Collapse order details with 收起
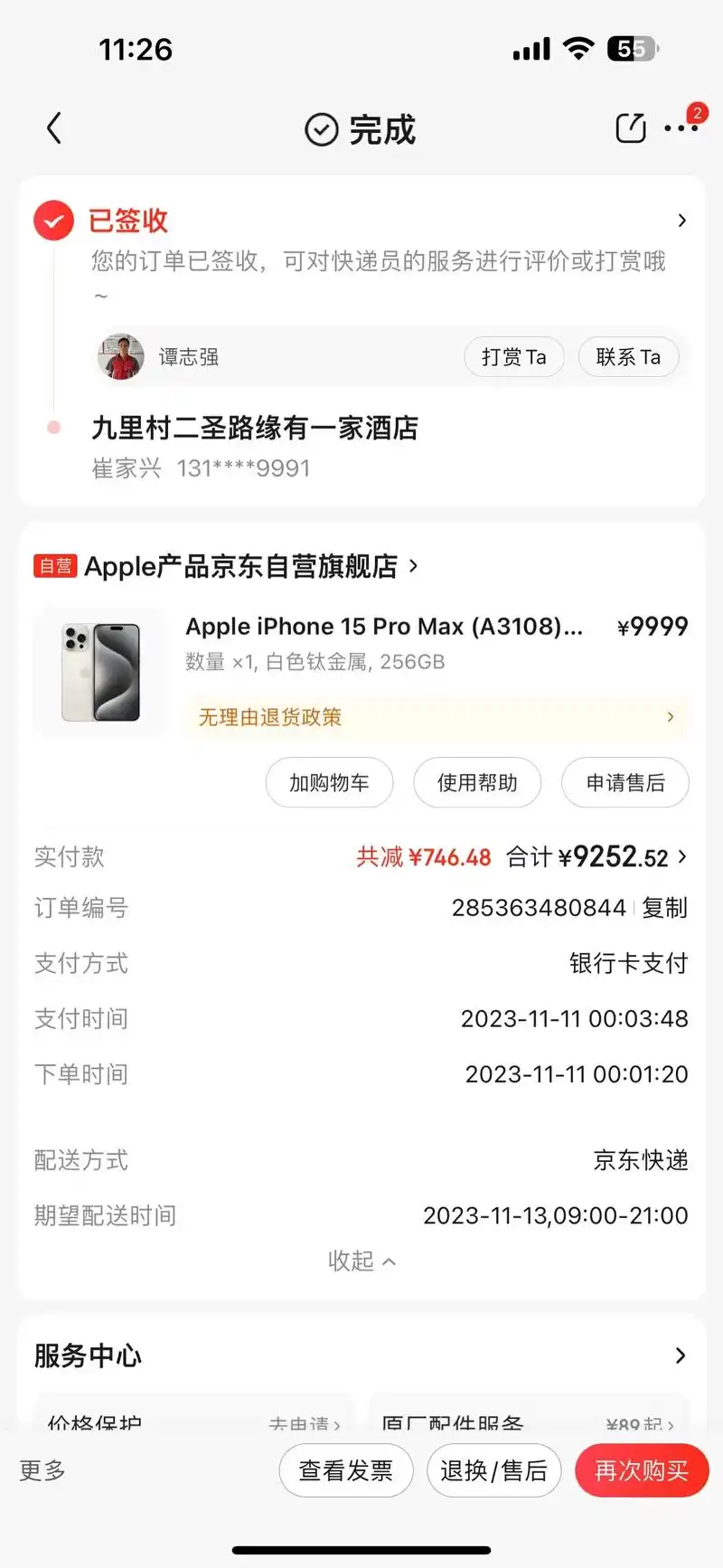The image size is (723, 1568). [x=361, y=1261]
